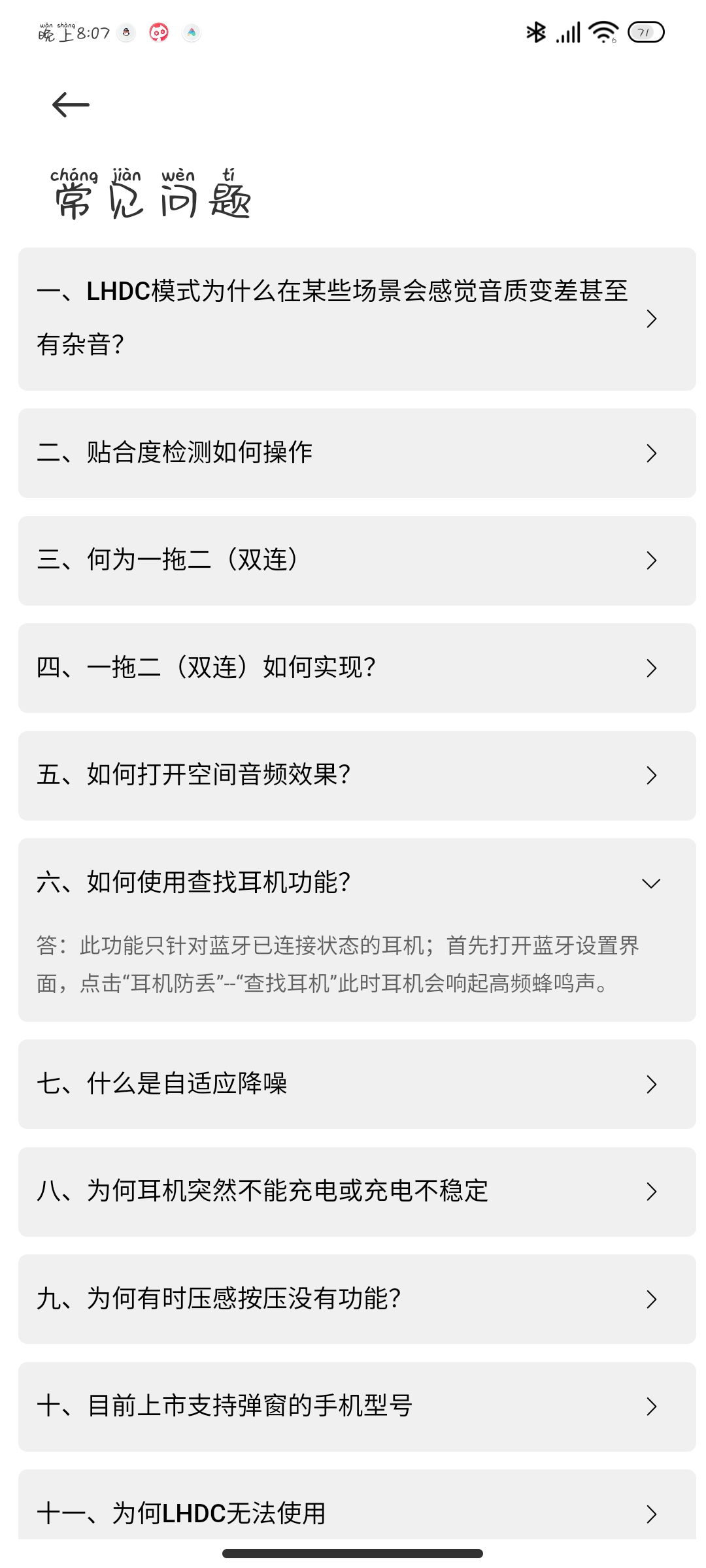Expand 十、目前上市支持弹窗的手机型号
Image resolution: width=706 pixels, height=1568 pixels.
point(357,1407)
